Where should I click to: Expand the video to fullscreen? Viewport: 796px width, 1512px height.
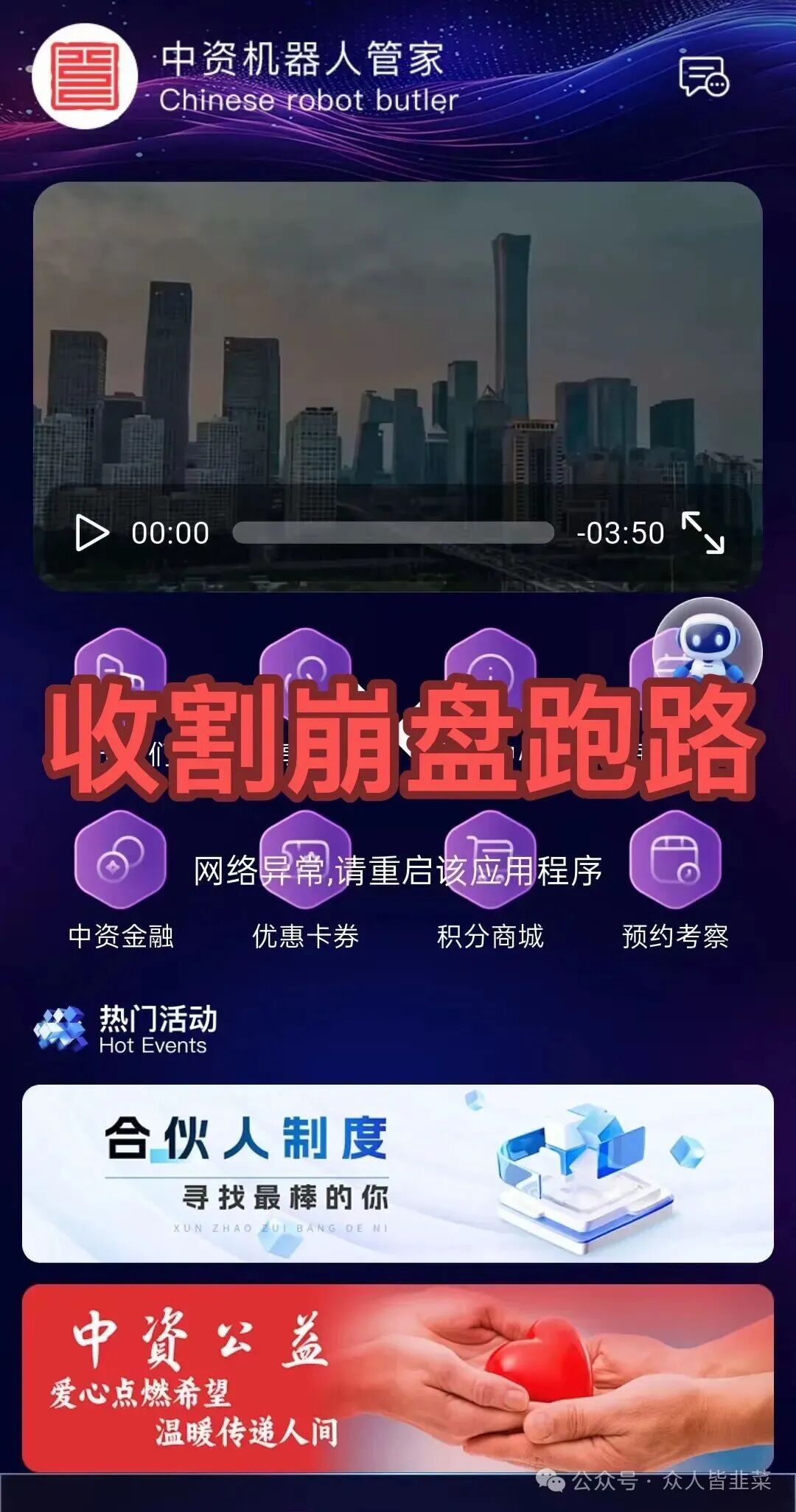pyautogui.click(x=702, y=533)
